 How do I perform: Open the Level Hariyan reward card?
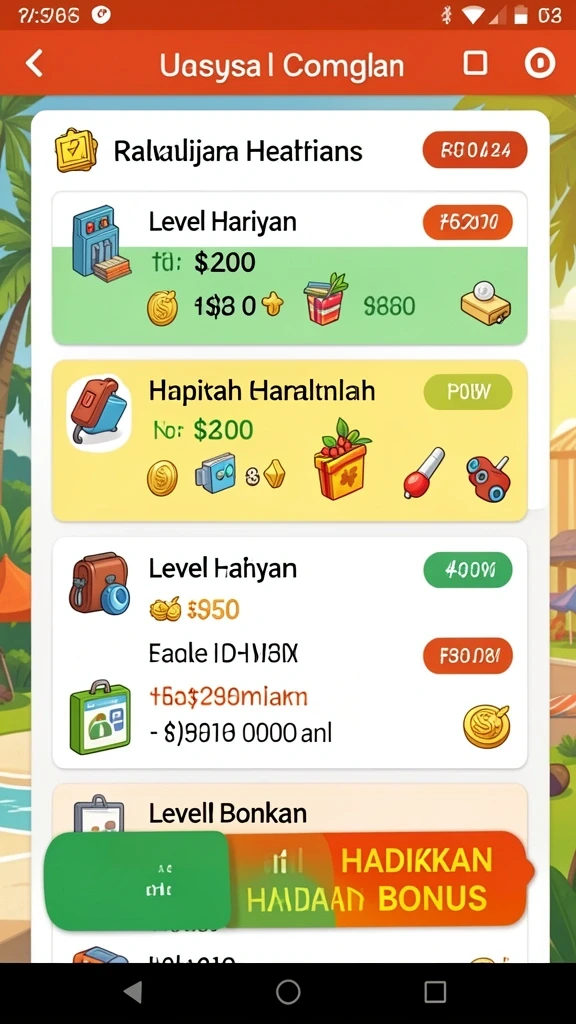pos(289,268)
